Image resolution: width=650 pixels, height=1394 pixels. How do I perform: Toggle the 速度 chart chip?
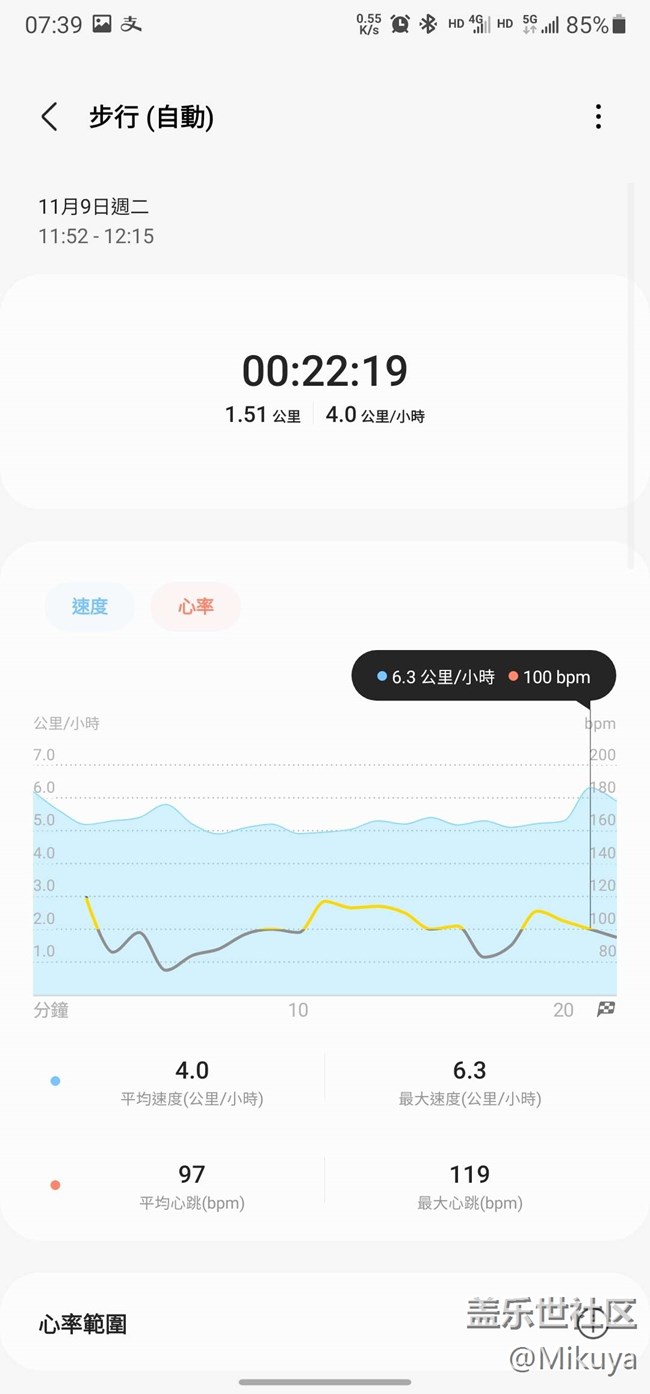(x=90, y=606)
